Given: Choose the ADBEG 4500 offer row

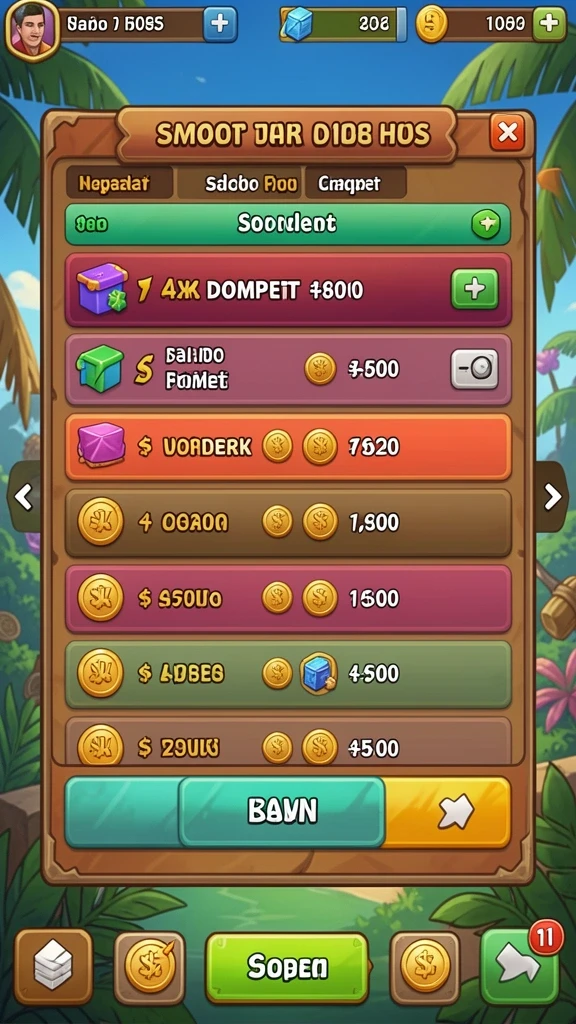Looking at the screenshot, I should 288,673.
